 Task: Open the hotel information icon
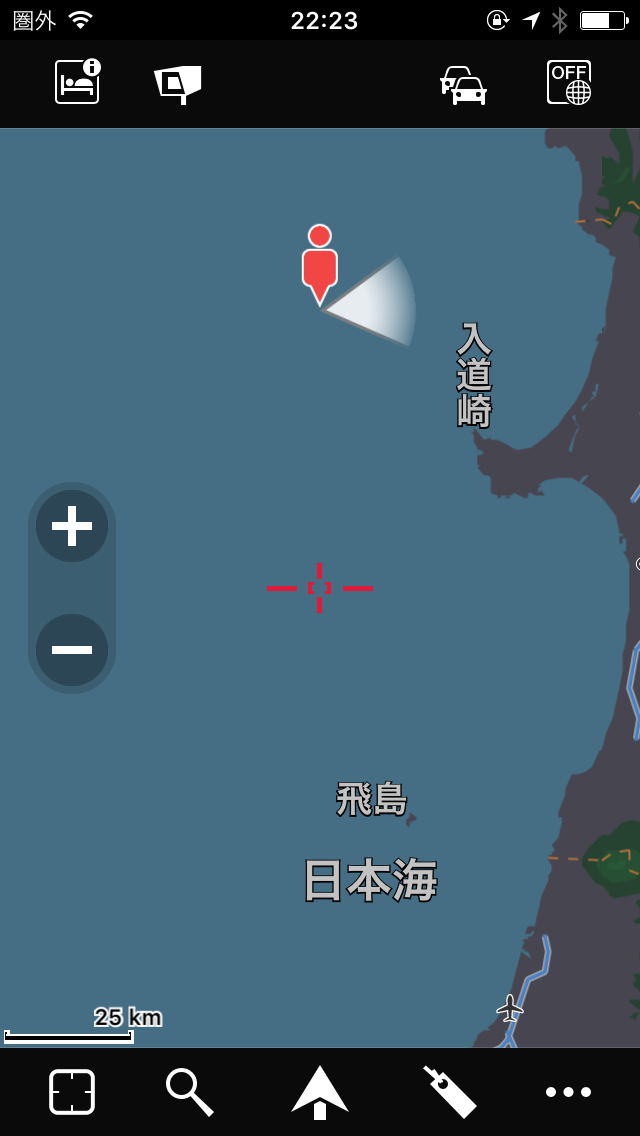click(78, 82)
